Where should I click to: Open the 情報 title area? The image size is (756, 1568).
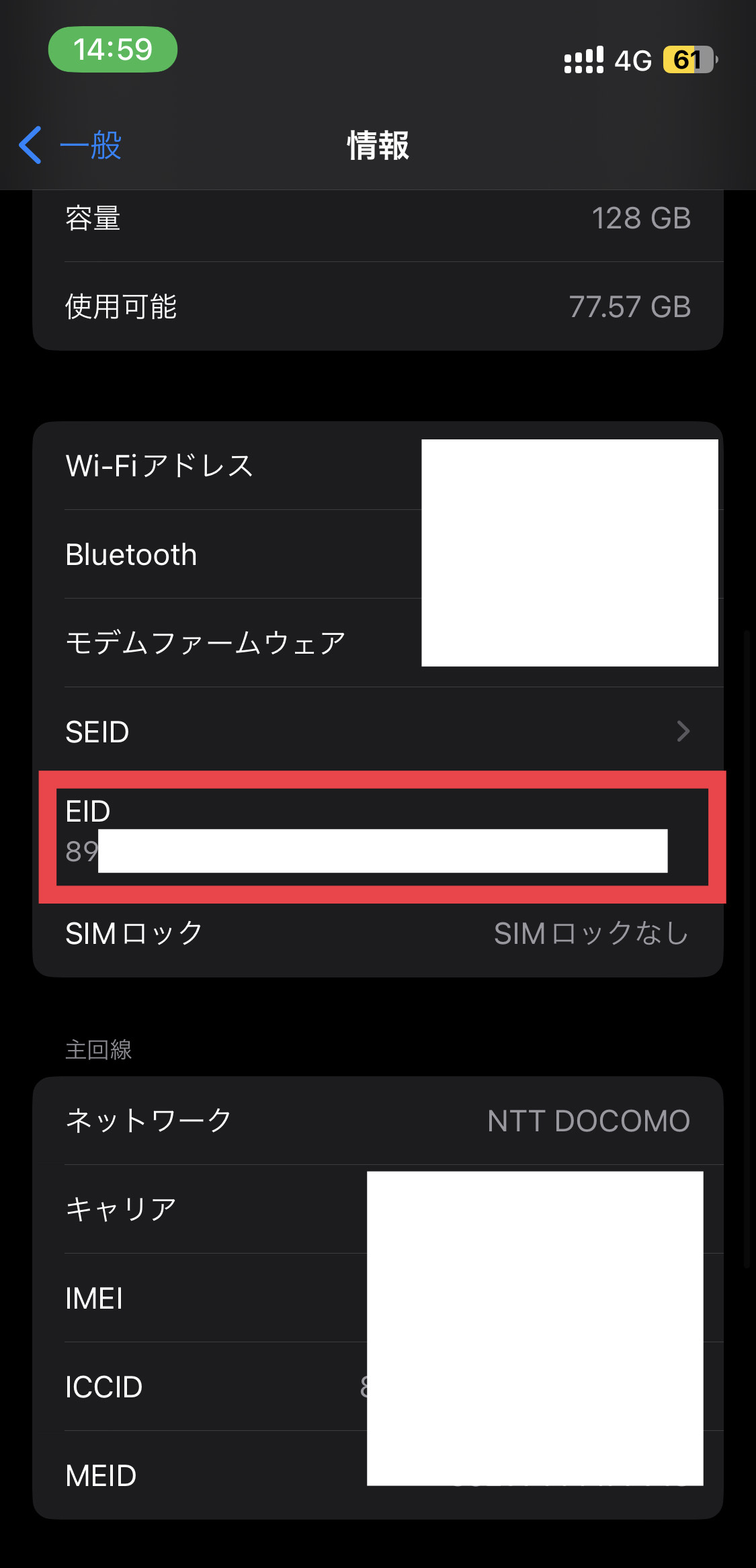tap(378, 147)
